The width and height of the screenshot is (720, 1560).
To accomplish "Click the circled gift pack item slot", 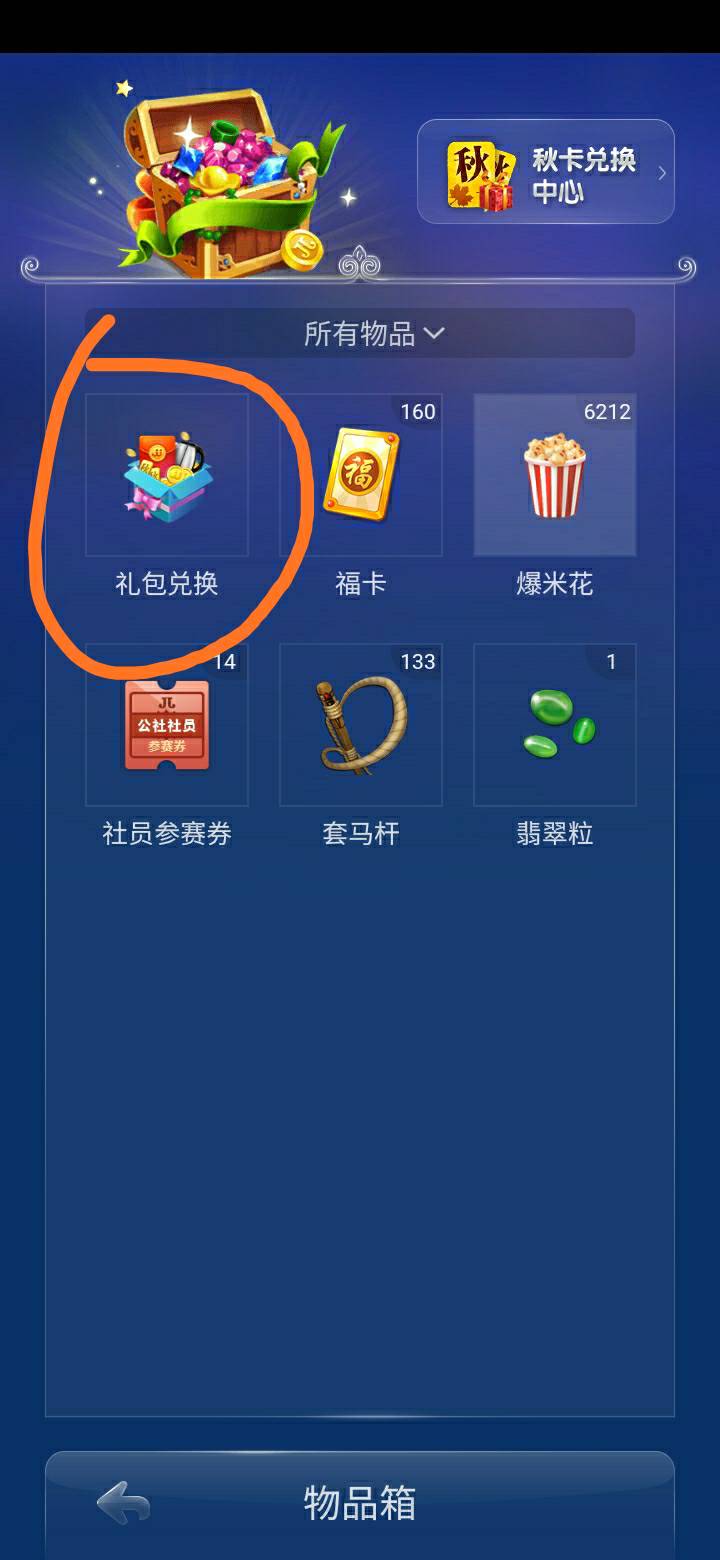I will 167,475.
